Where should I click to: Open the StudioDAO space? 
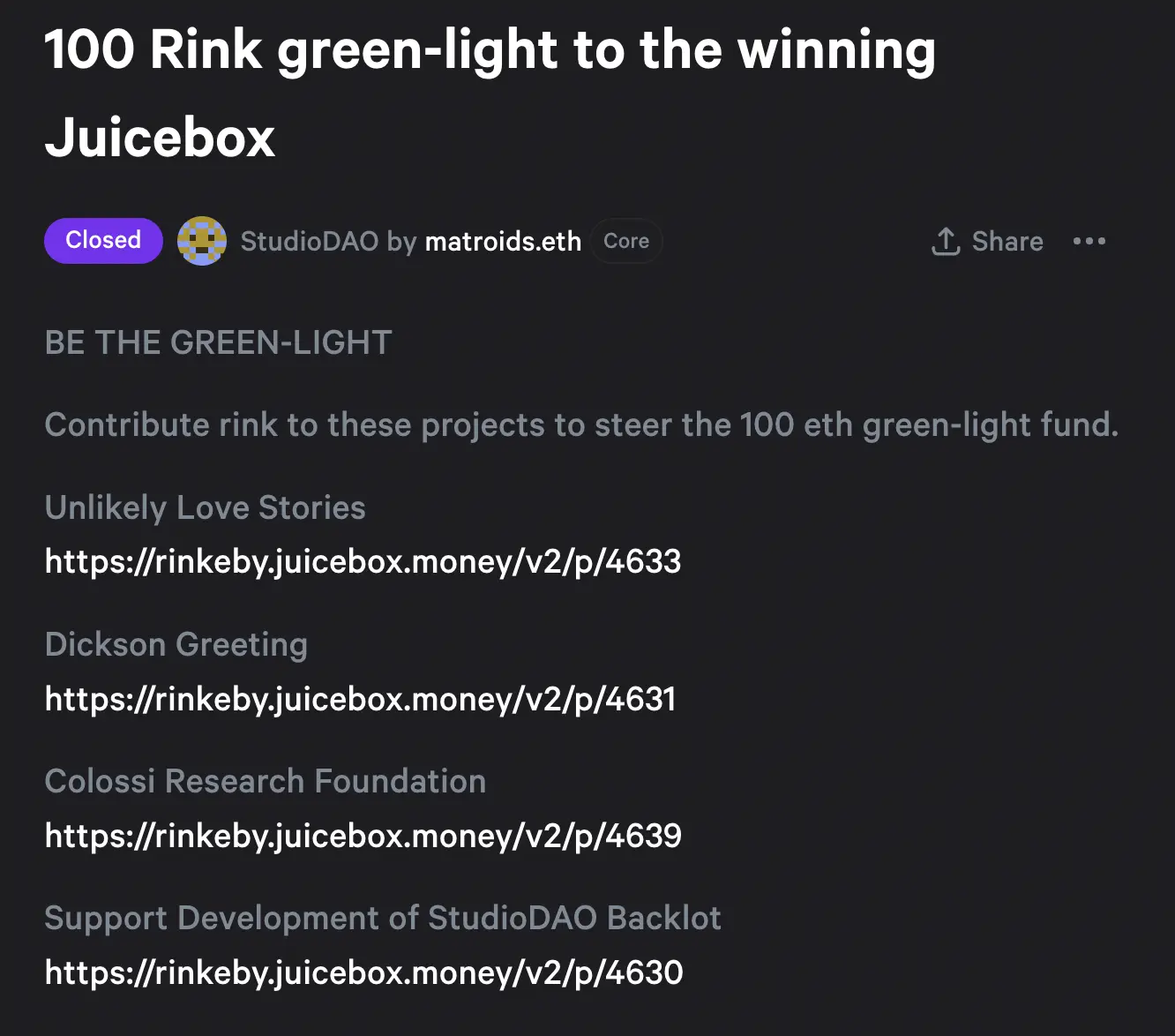[x=309, y=241]
